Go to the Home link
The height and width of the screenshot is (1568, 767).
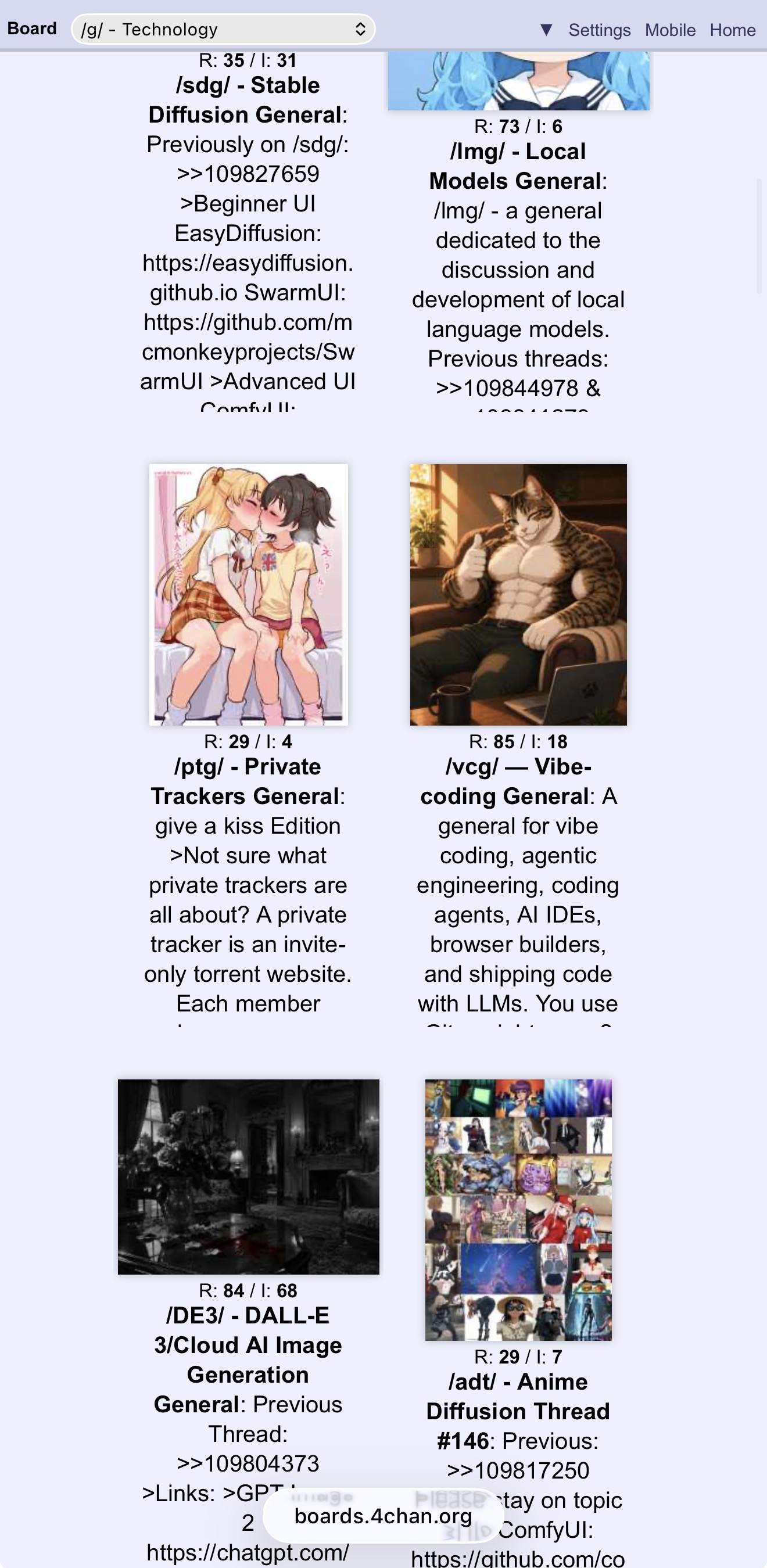pos(732,30)
